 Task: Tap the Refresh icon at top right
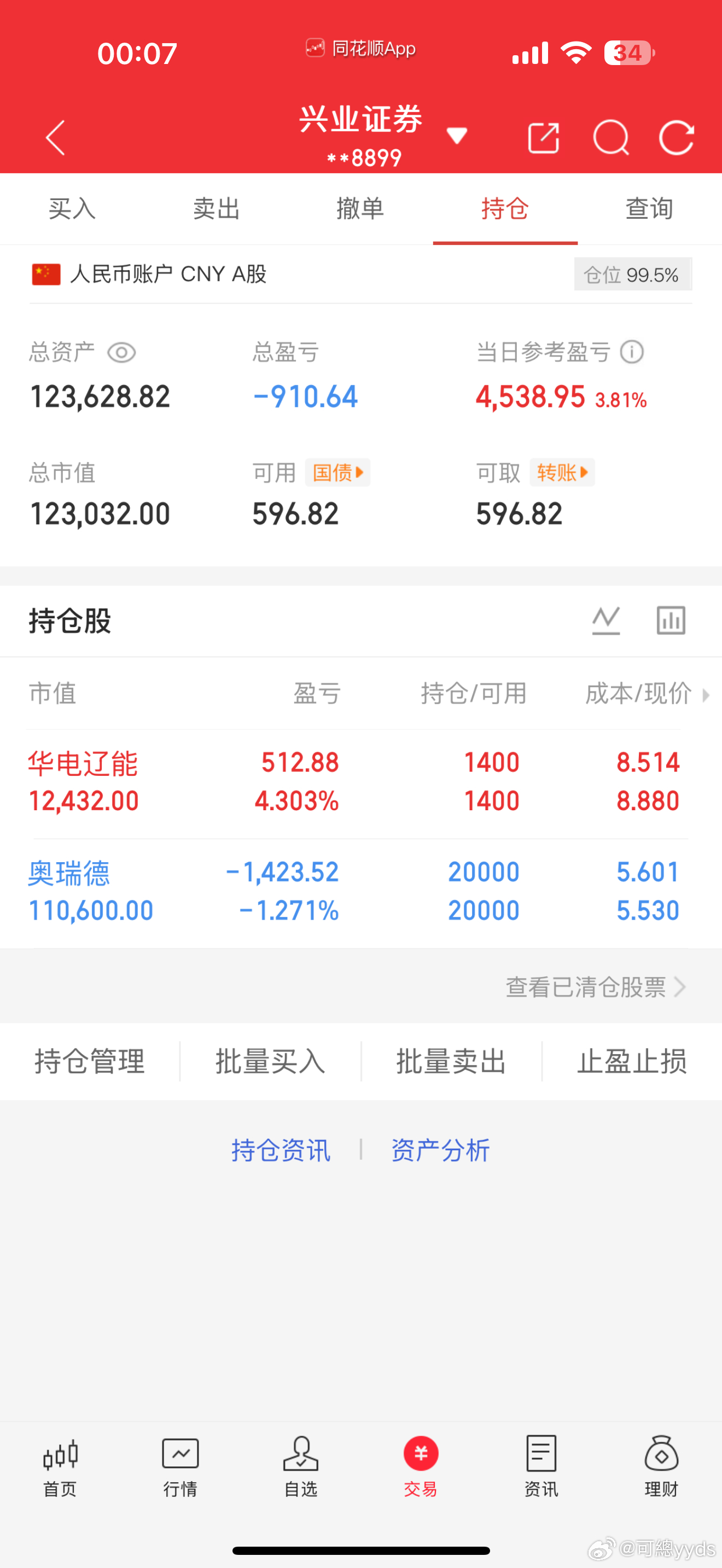(677, 138)
